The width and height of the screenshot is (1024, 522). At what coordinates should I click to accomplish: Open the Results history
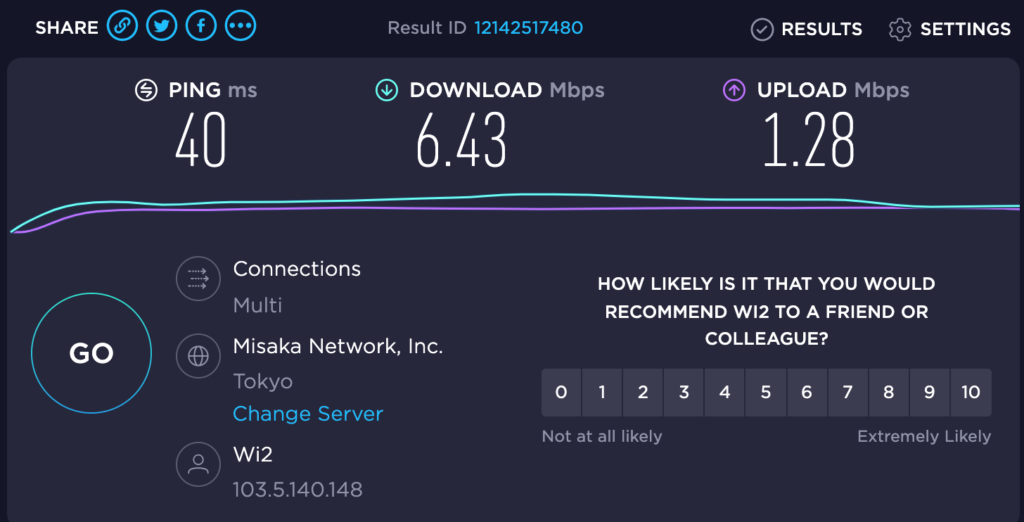[806, 29]
